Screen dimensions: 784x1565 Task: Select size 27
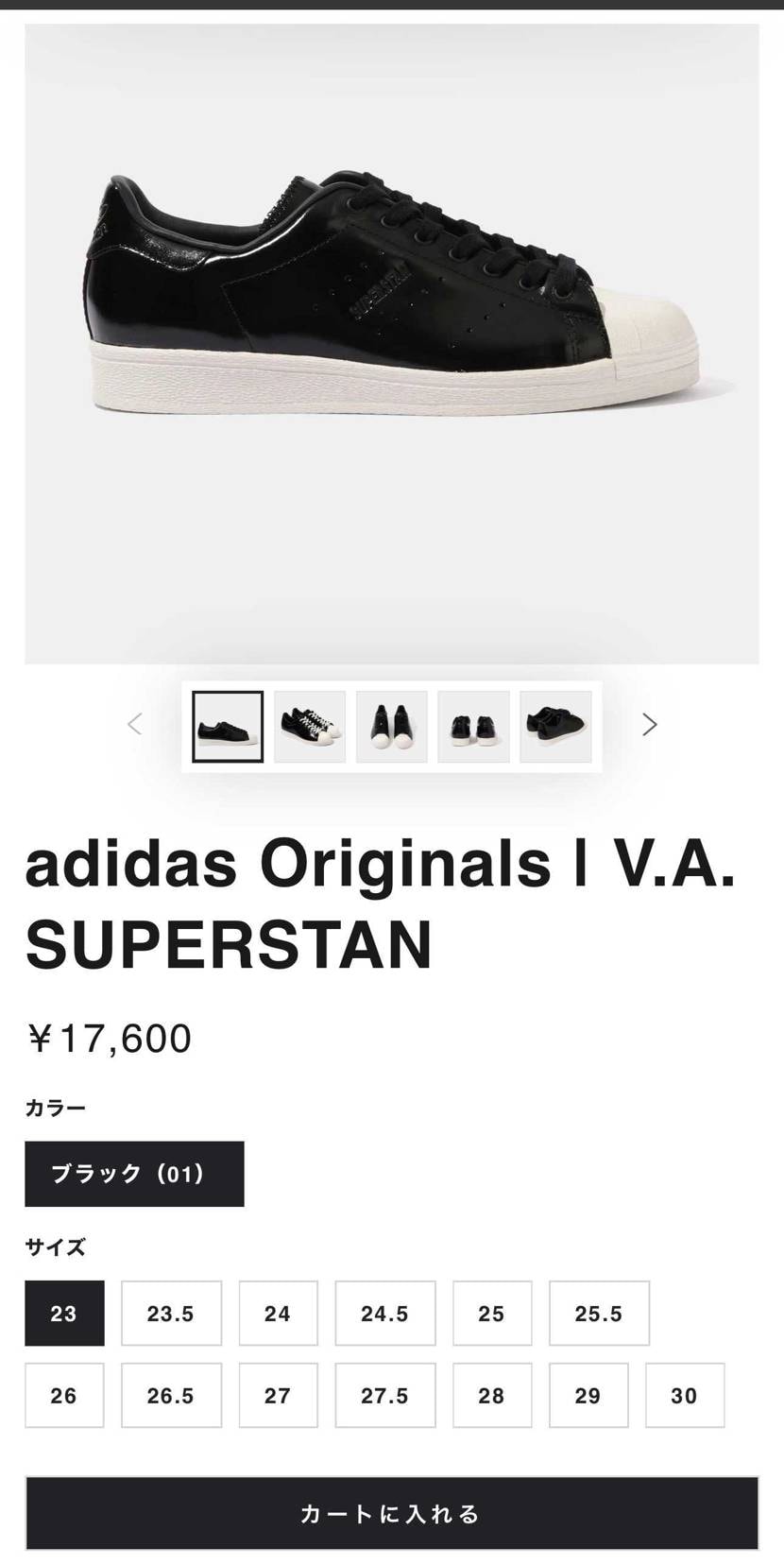278,1396
